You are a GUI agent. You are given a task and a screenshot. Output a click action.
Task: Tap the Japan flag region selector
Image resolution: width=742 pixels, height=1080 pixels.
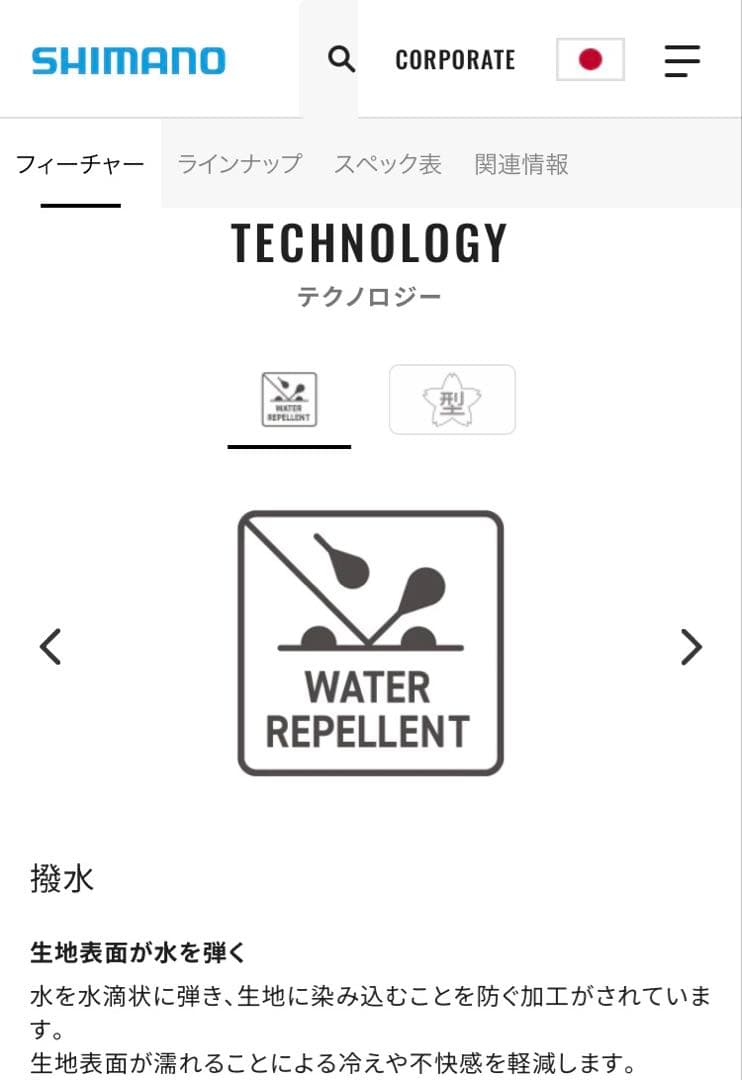coord(590,60)
